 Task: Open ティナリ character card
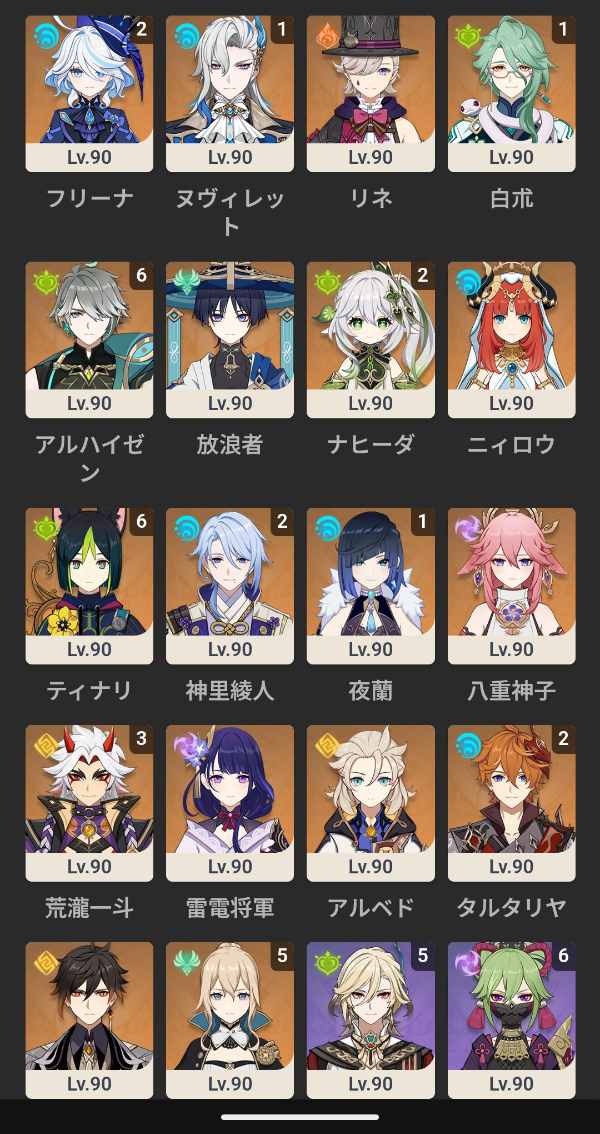pos(89,584)
